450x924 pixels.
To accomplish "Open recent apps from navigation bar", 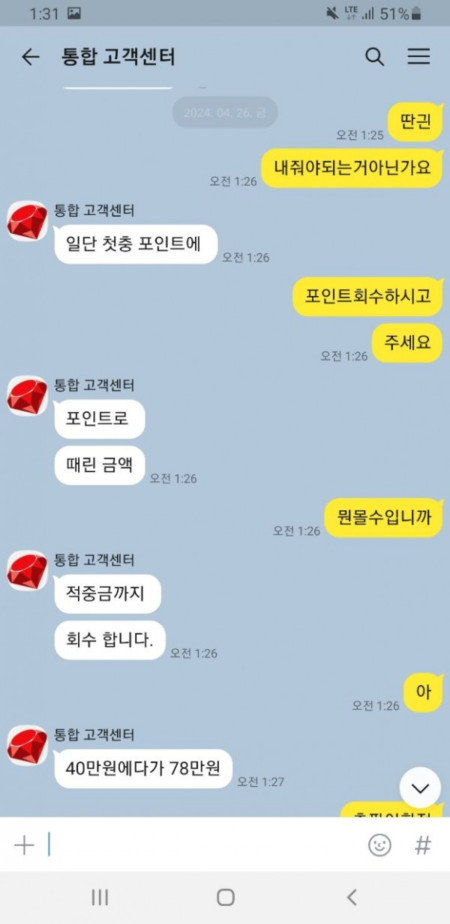I will coord(100,897).
